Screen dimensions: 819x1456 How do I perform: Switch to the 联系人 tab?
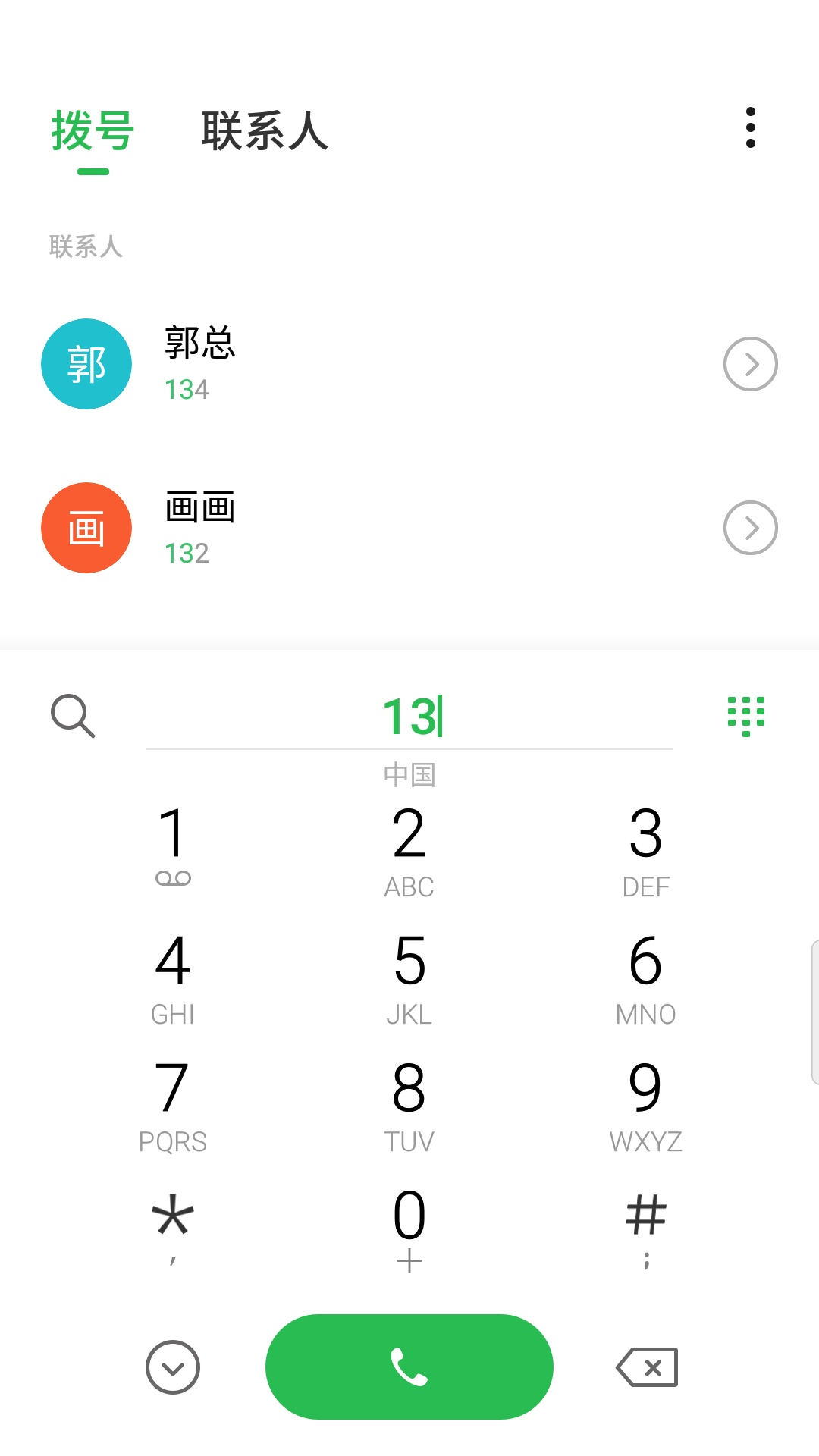point(264,131)
